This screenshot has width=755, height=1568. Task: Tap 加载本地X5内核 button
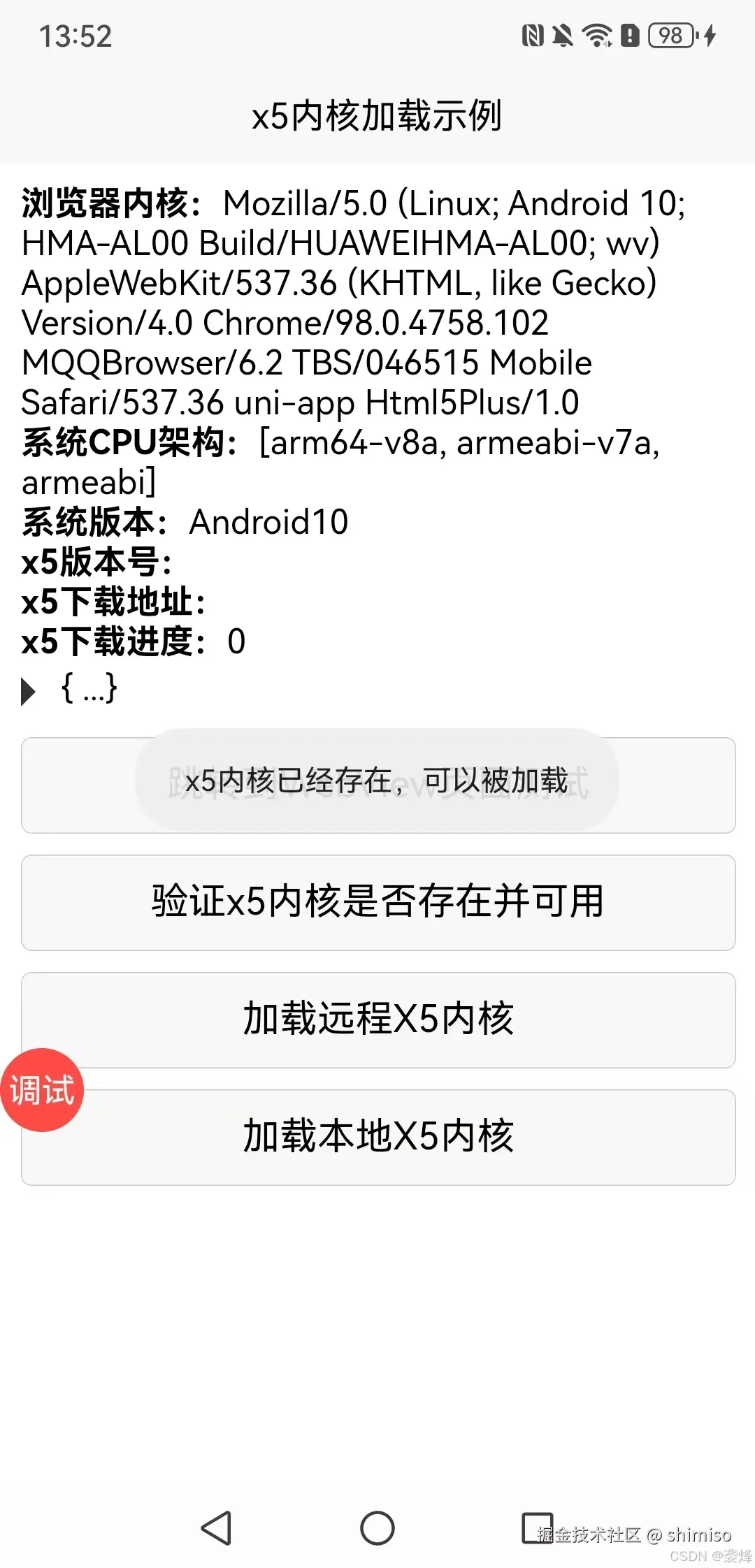pos(377,1136)
